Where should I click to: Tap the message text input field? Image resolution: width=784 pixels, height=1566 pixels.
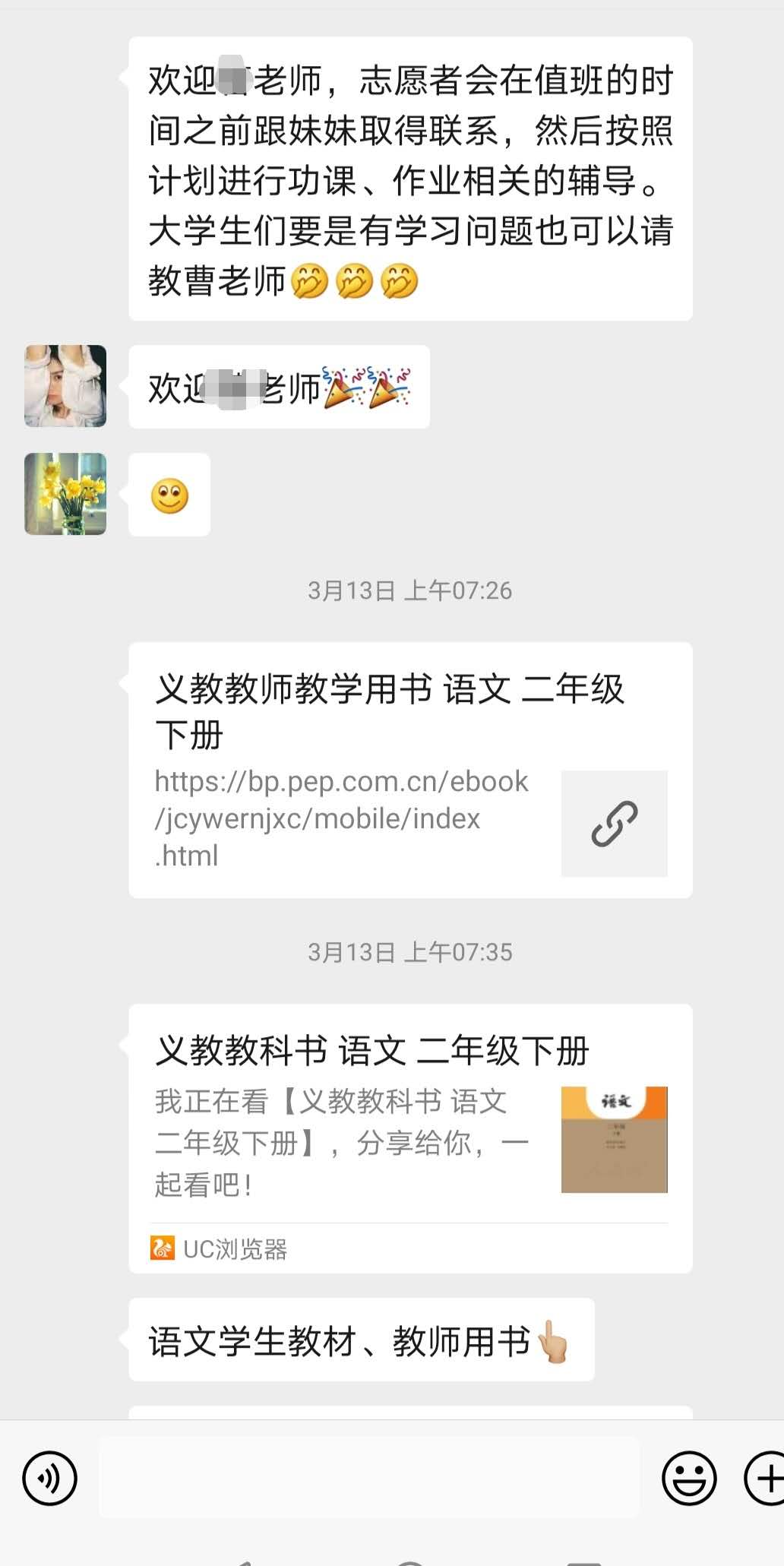(369, 1478)
